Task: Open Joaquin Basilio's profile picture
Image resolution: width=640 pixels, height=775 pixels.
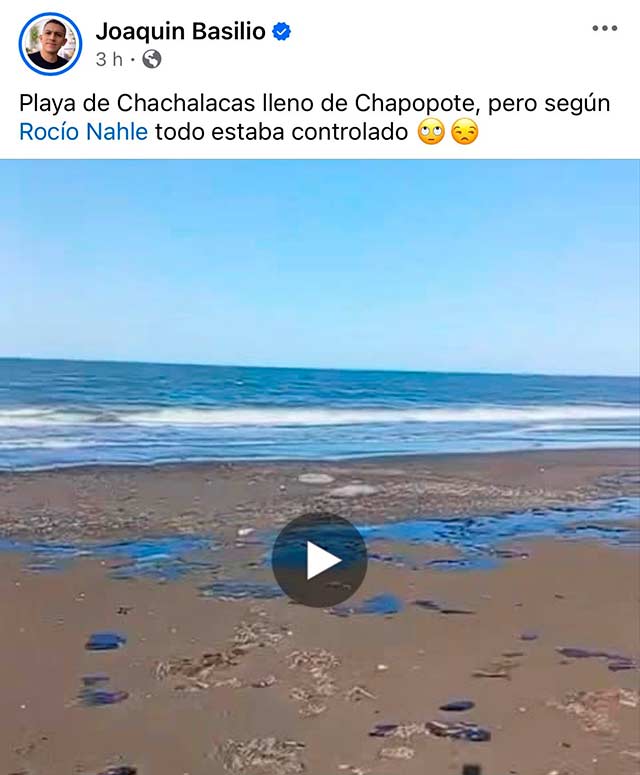Action: [50, 43]
